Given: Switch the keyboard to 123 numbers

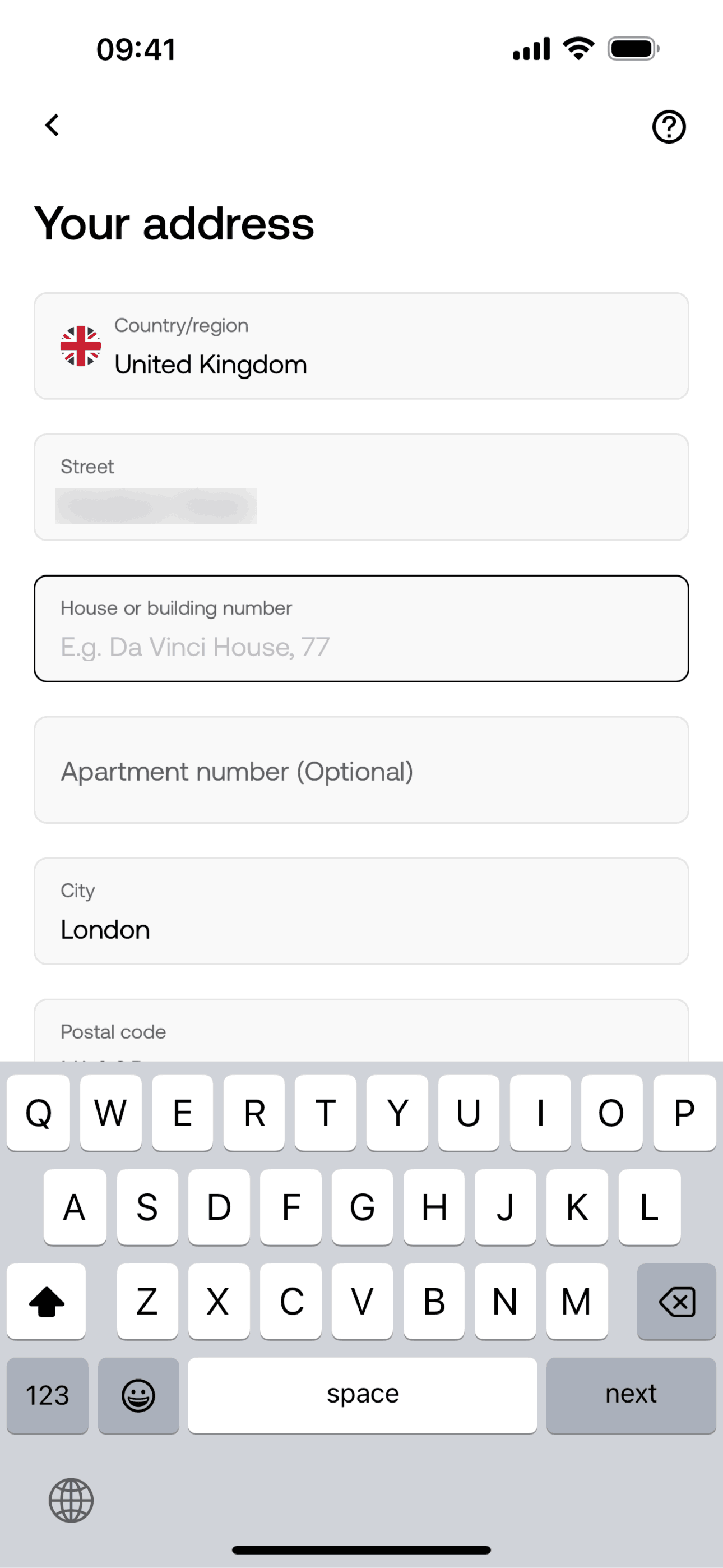Looking at the screenshot, I should tap(48, 1395).
